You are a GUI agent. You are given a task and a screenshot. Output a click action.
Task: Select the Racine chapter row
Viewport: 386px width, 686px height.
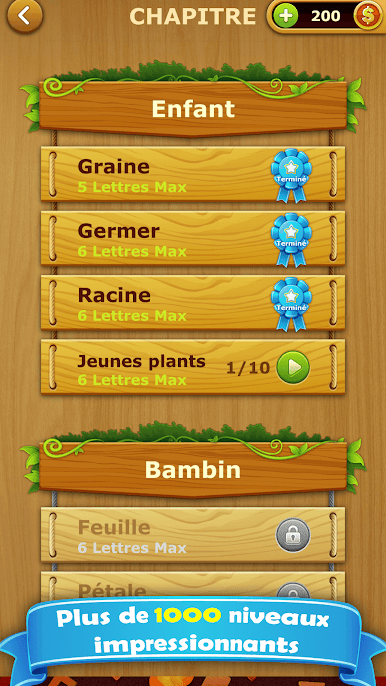193,303
